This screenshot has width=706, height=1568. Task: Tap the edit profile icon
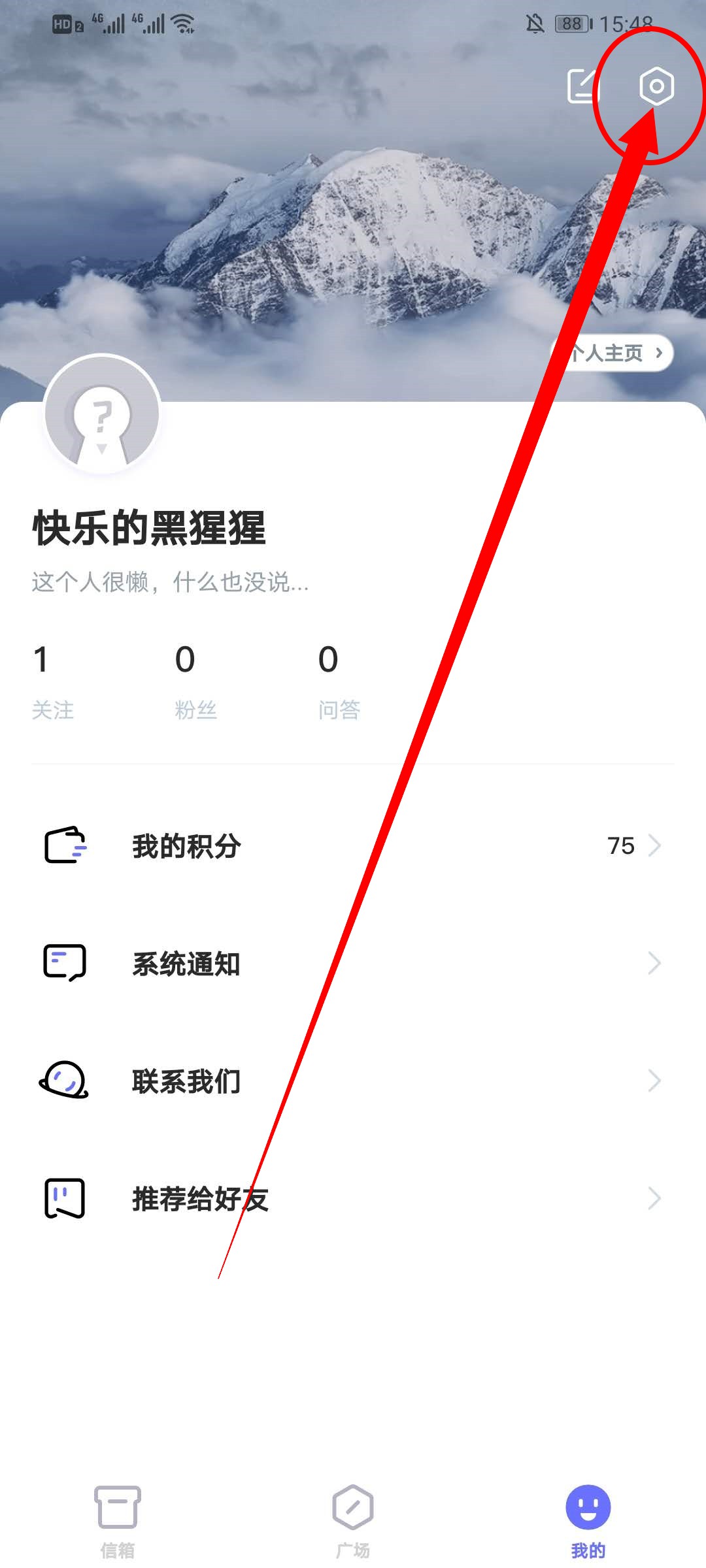pyautogui.click(x=583, y=86)
